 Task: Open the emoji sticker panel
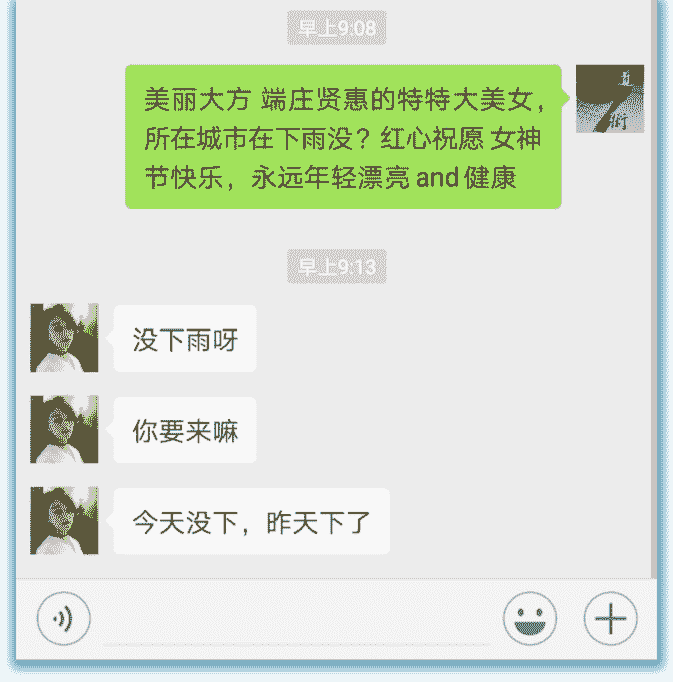pos(530,620)
